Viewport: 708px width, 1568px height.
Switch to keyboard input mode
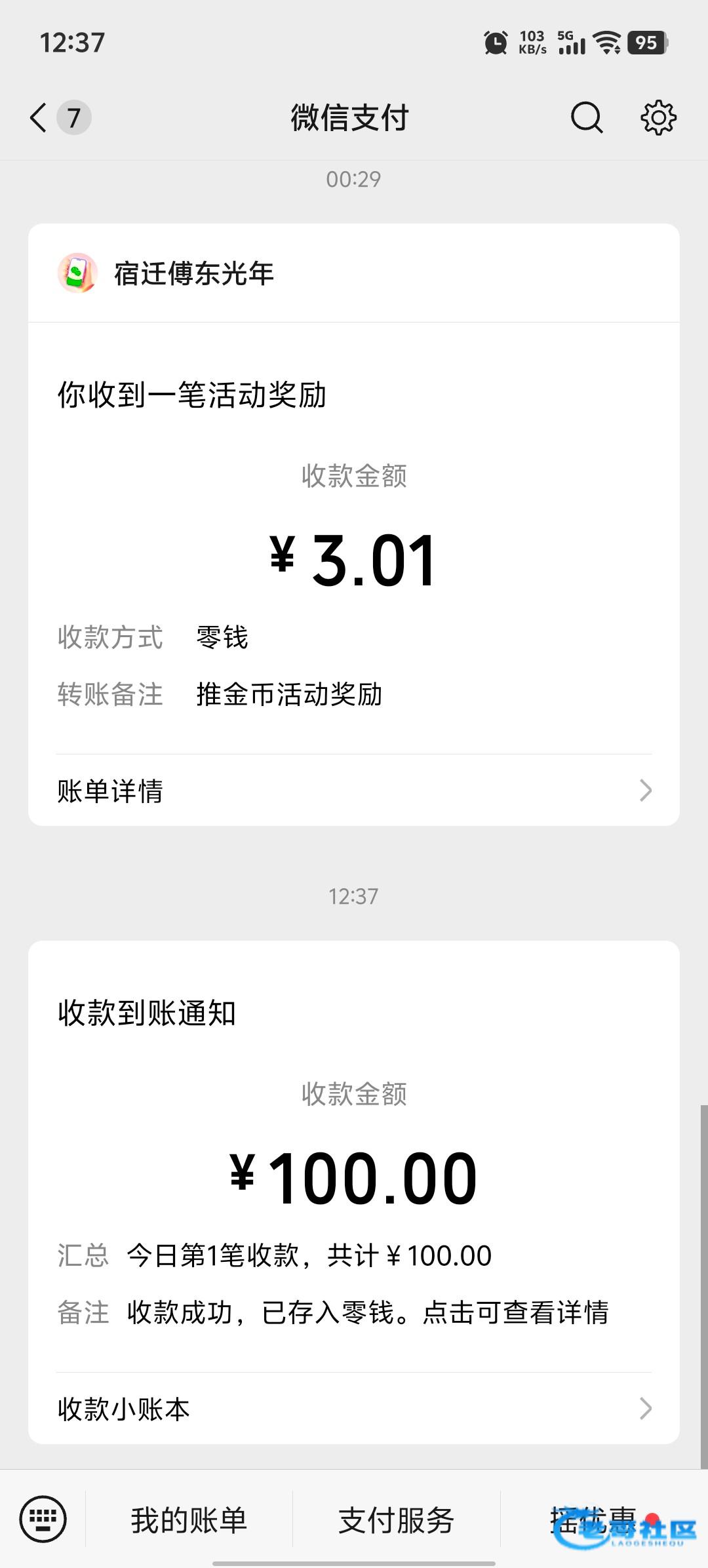43,1519
